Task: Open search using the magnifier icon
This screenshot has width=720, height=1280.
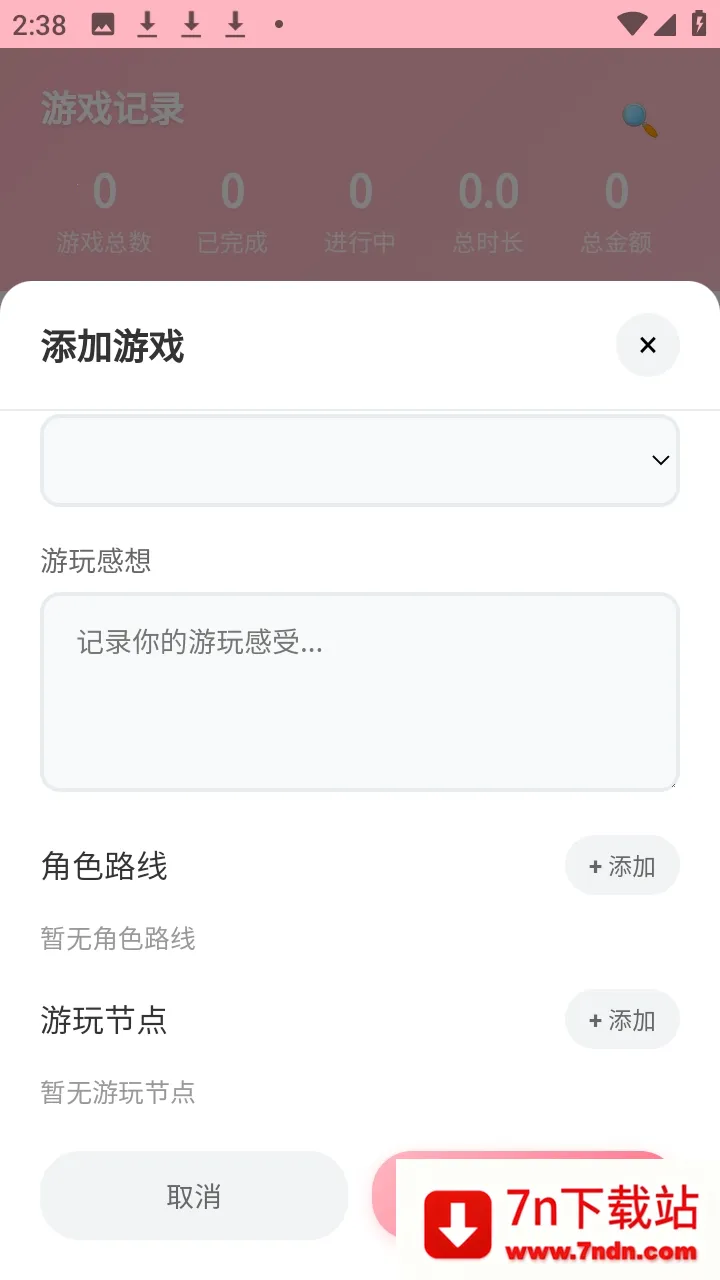Action: 638,118
